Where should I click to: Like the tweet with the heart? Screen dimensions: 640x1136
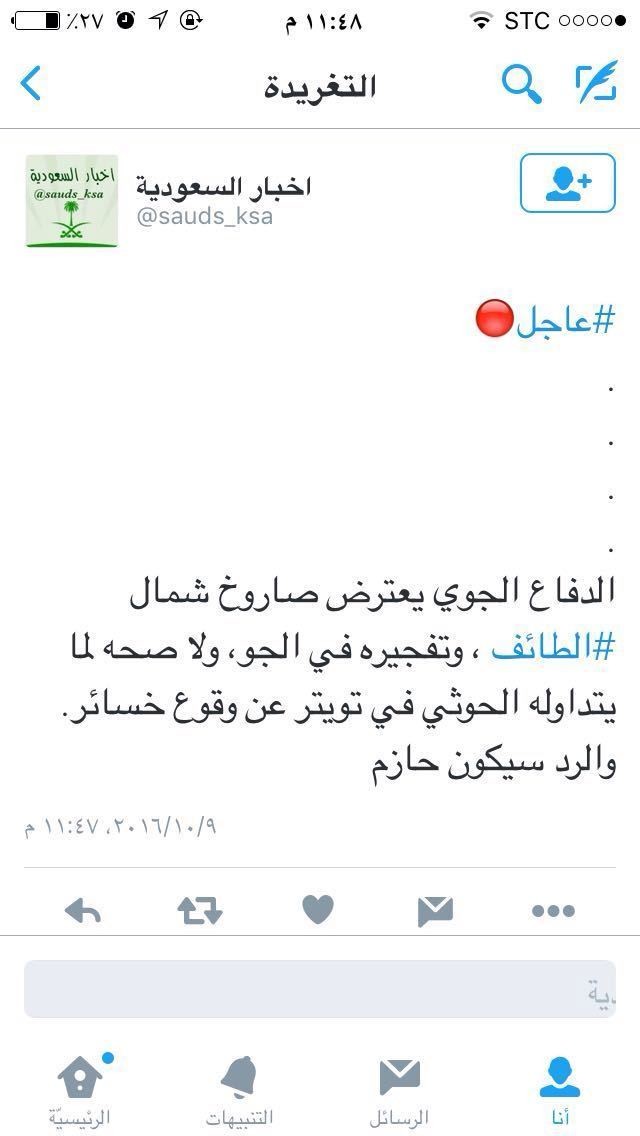(318, 910)
